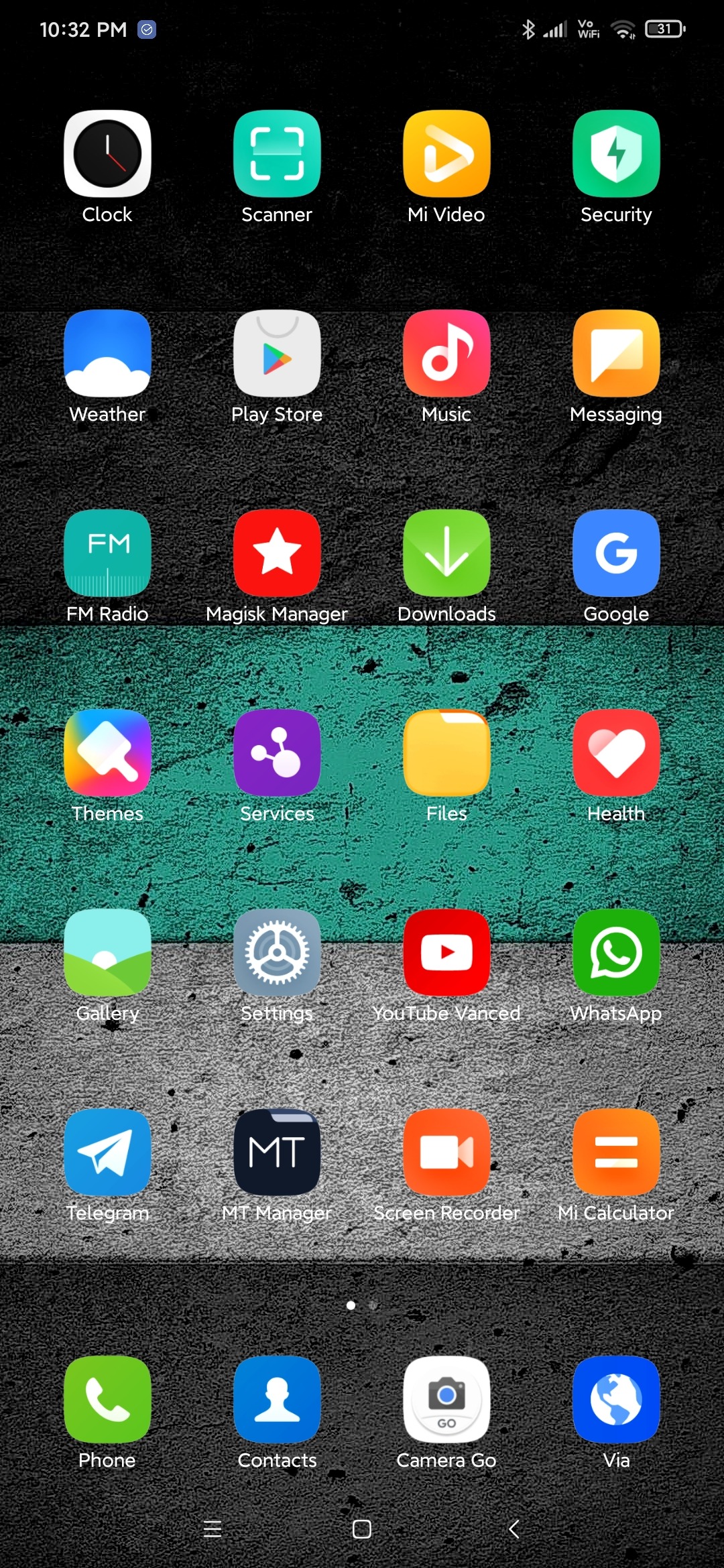
Task: Open Magisk Manager
Action: 277,553
